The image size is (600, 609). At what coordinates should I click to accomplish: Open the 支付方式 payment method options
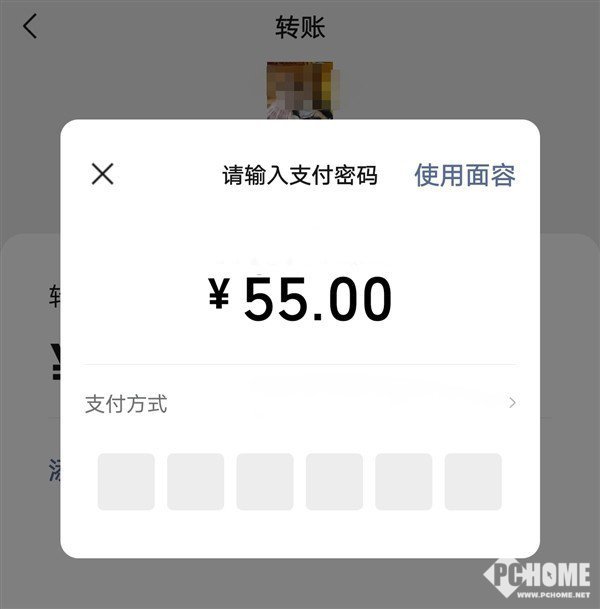(x=300, y=404)
